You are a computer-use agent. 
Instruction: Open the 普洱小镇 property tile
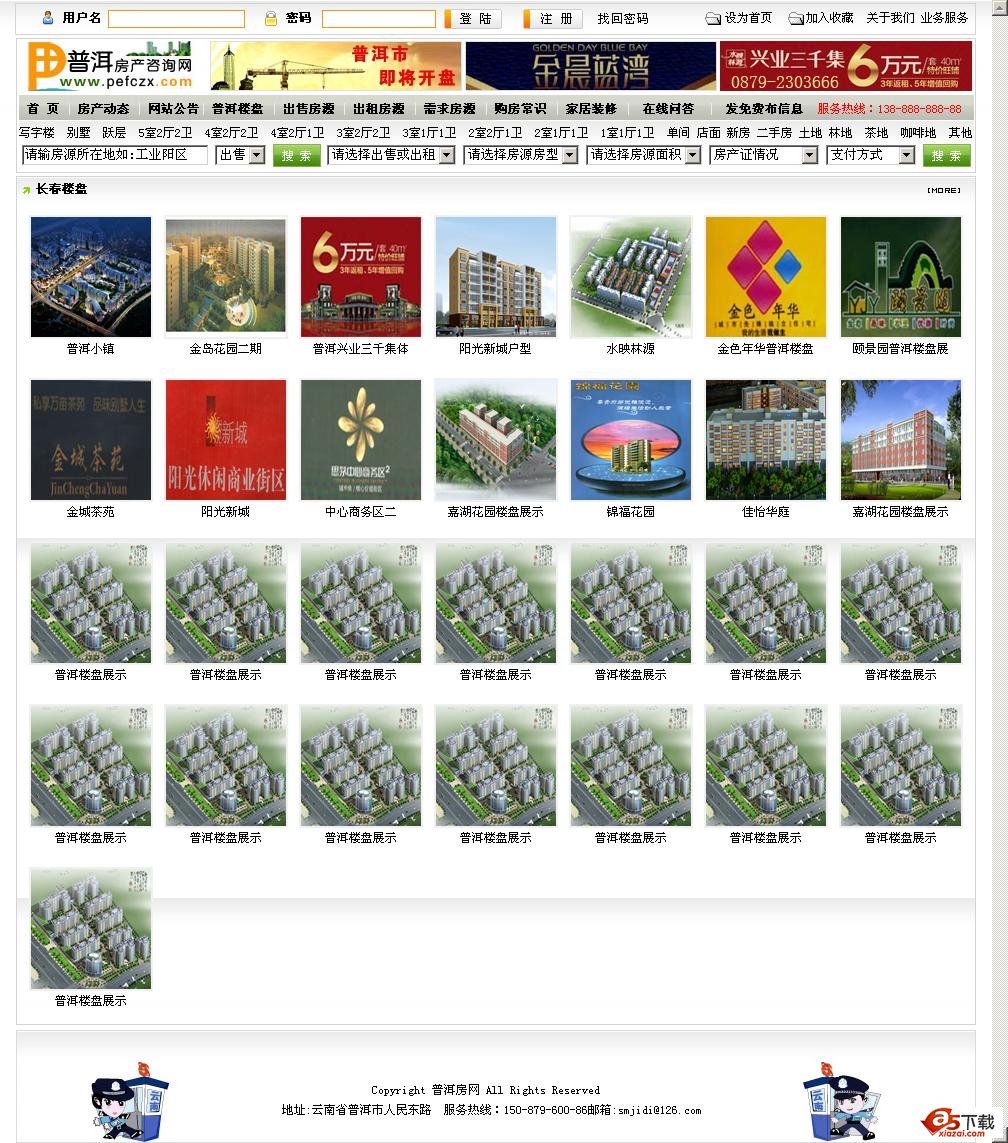pyautogui.click(x=91, y=278)
